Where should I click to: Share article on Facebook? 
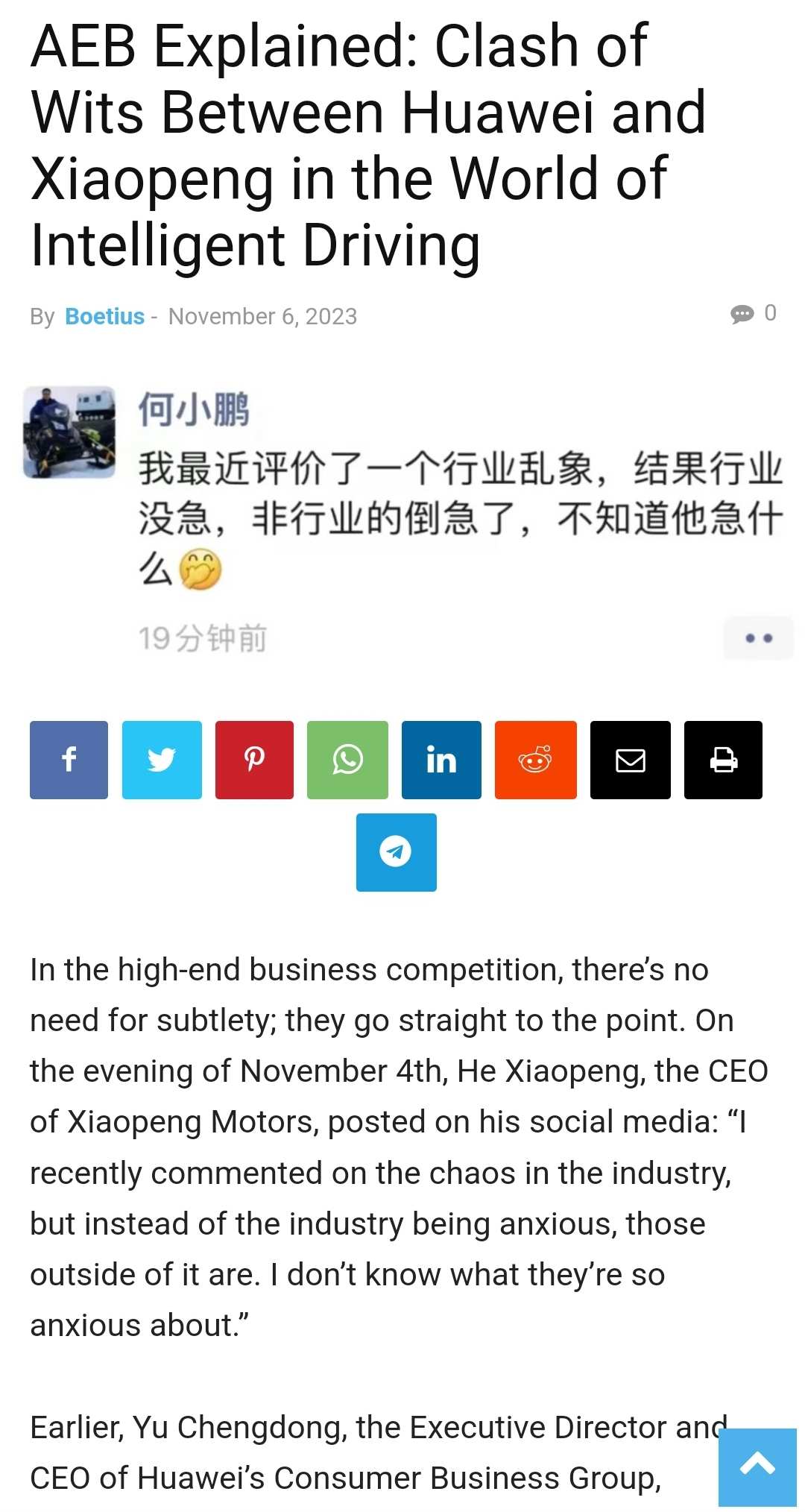(x=69, y=760)
